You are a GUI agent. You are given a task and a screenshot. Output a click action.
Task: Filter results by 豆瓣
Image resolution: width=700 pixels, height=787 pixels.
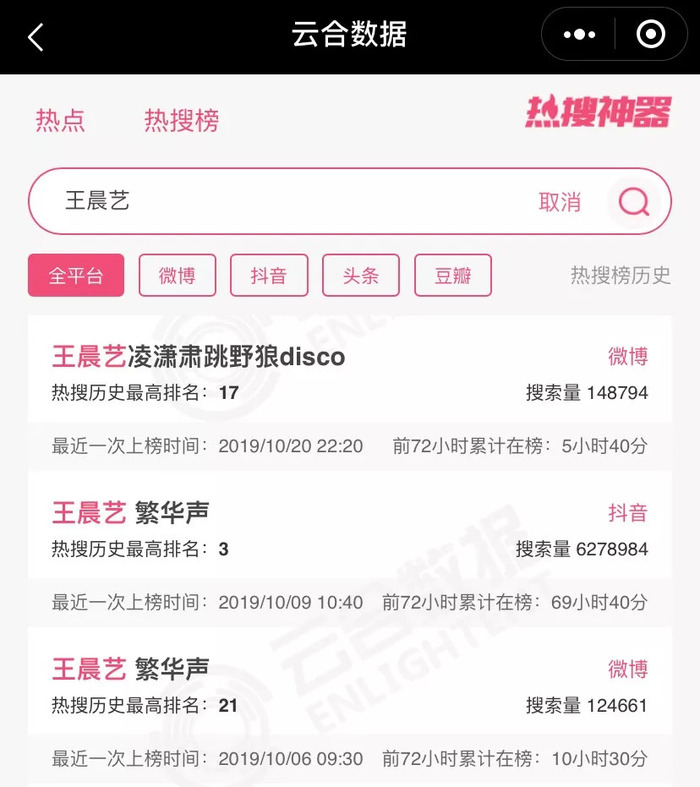pos(453,276)
